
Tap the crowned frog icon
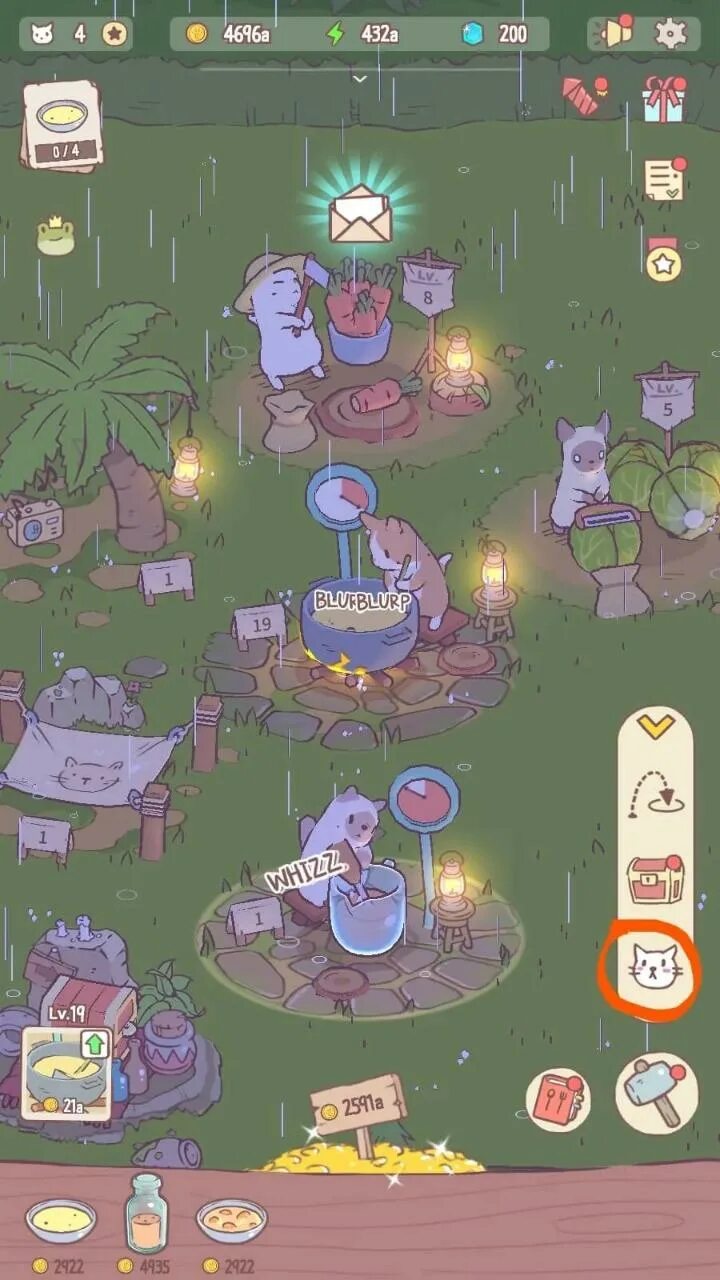point(56,236)
